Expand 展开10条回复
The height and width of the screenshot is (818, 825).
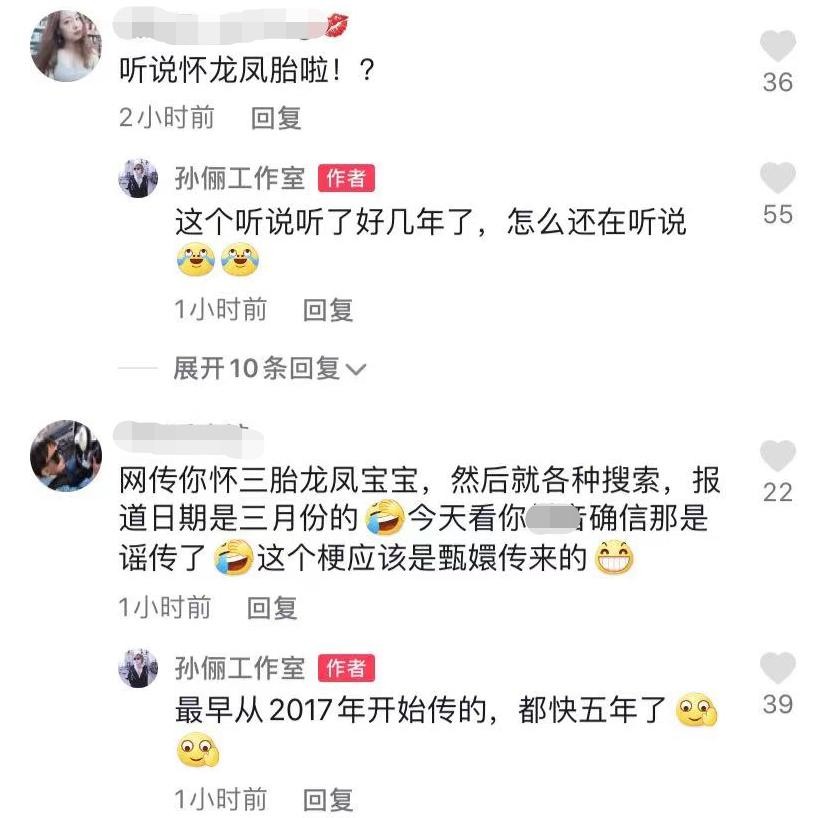270,369
